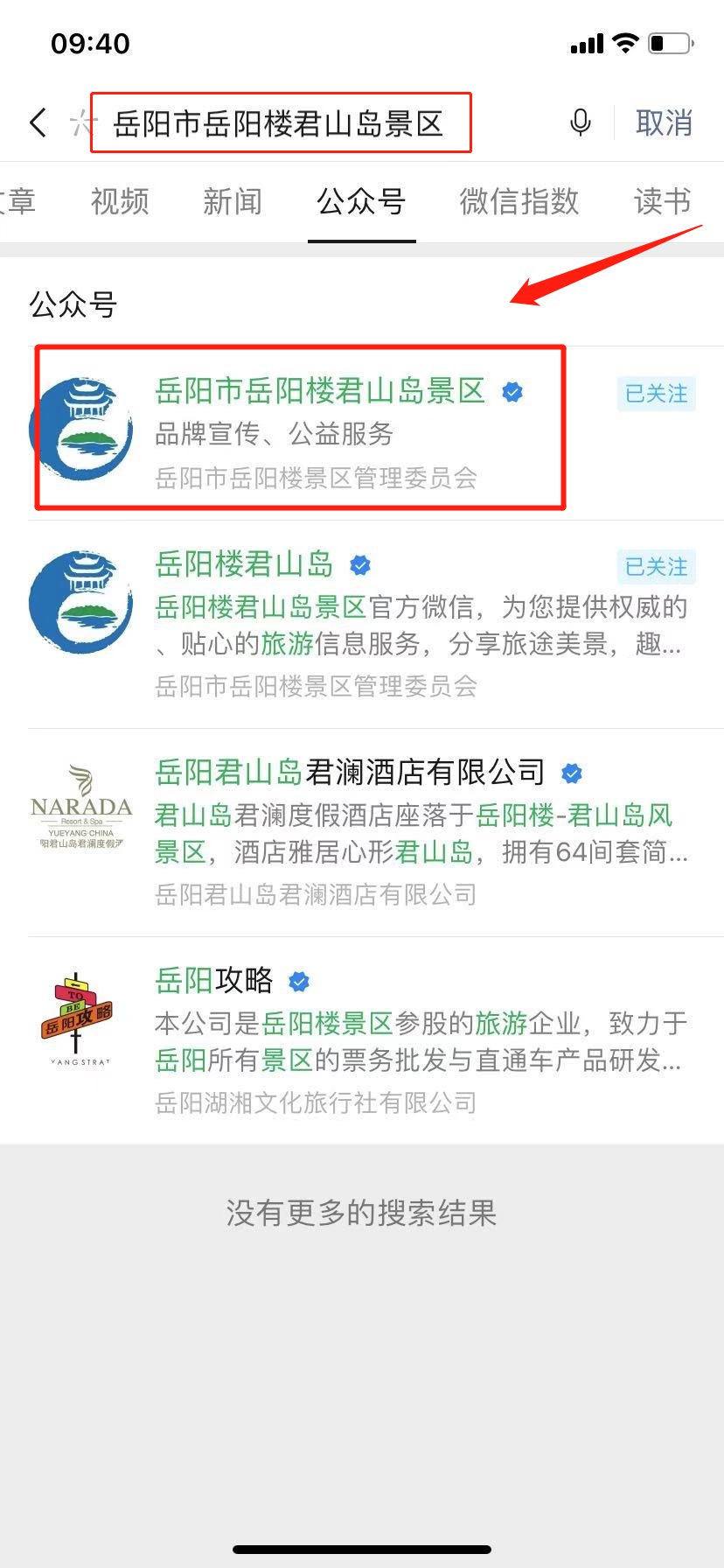Open the 岳阳楼君山岛 official account
The width and height of the screenshot is (724, 1568).
click(x=245, y=564)
